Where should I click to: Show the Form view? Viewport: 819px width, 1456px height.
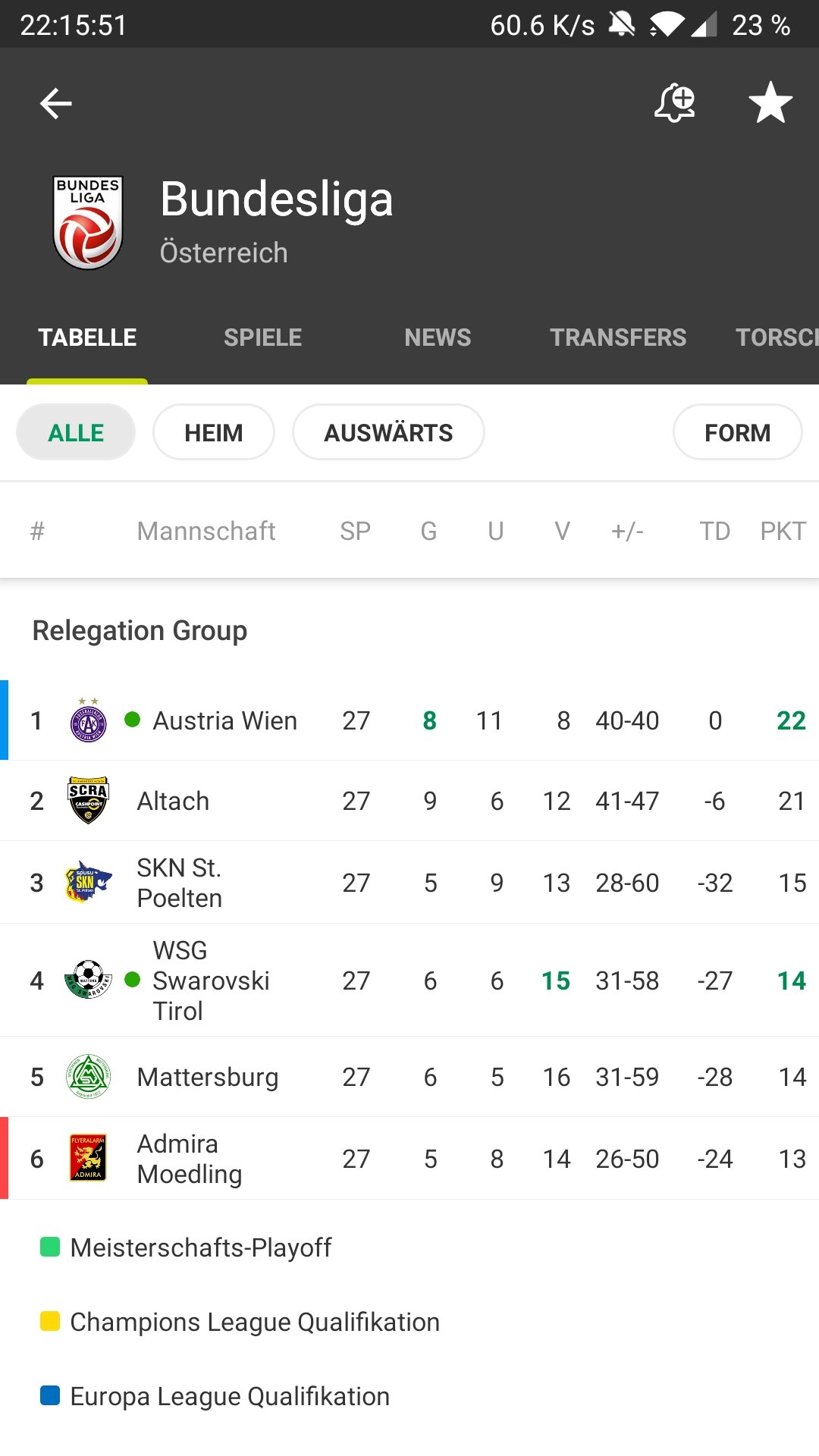pos(737,432)
